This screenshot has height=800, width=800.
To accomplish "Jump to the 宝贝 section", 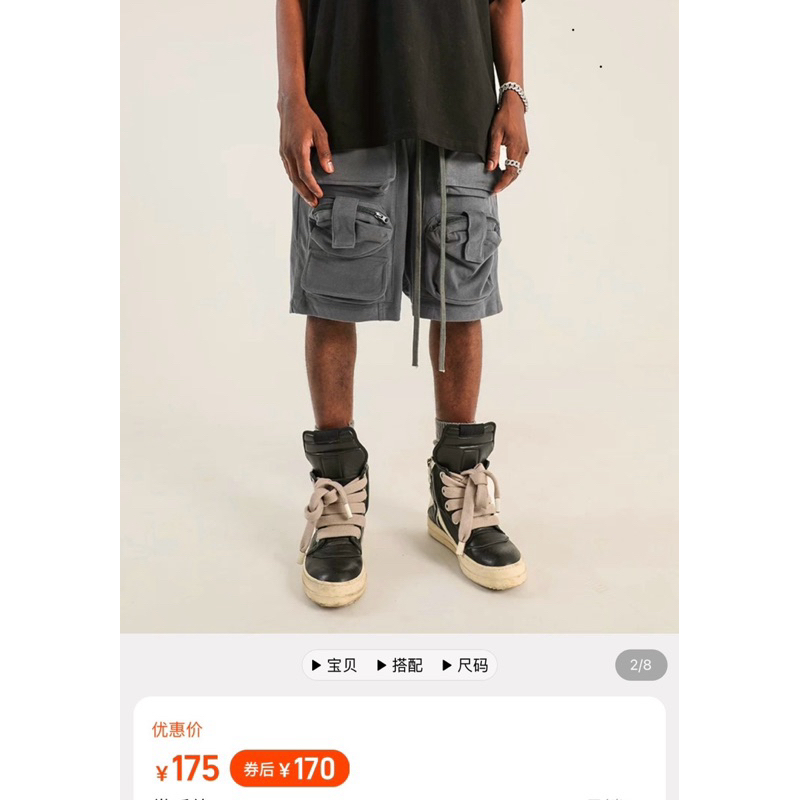I will [335, 665].
